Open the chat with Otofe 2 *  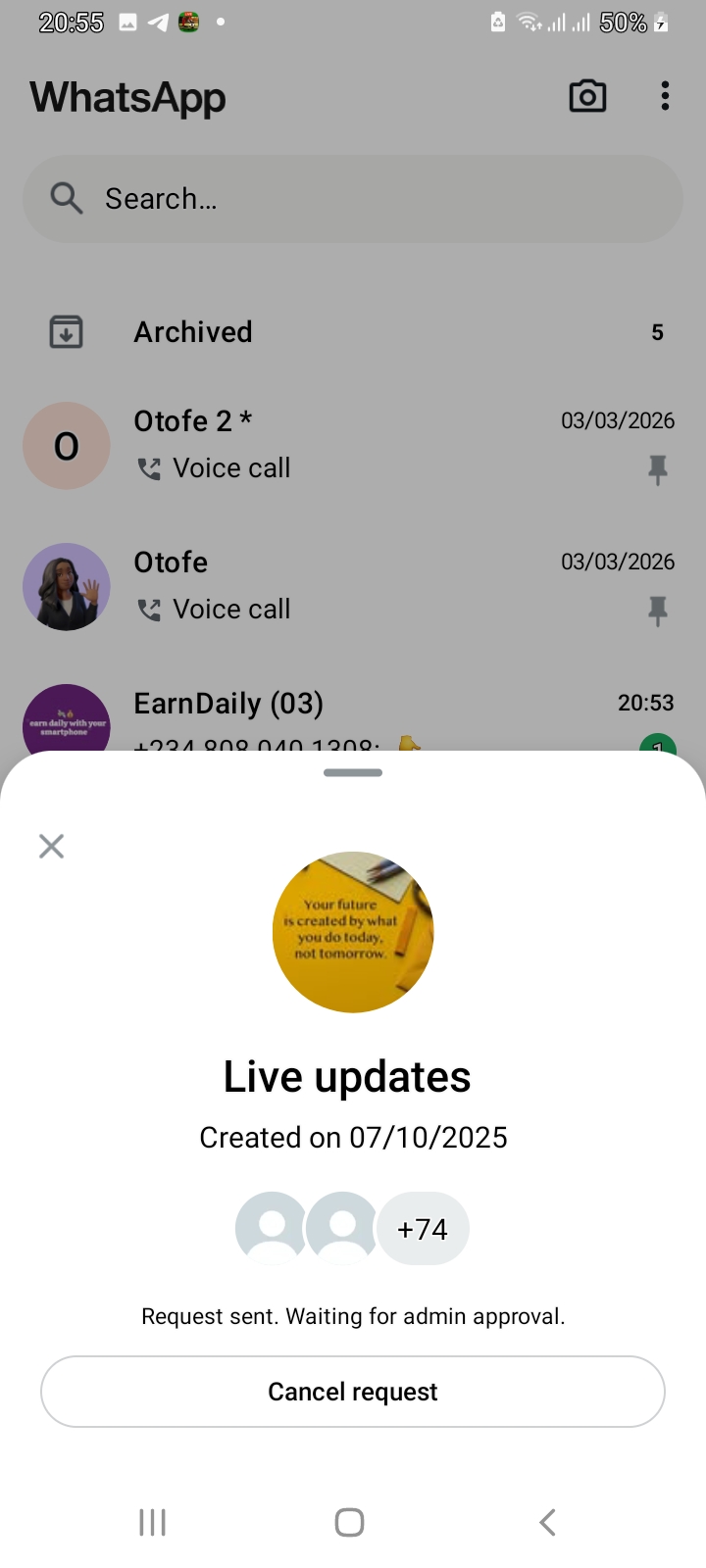tap(353, 444)
